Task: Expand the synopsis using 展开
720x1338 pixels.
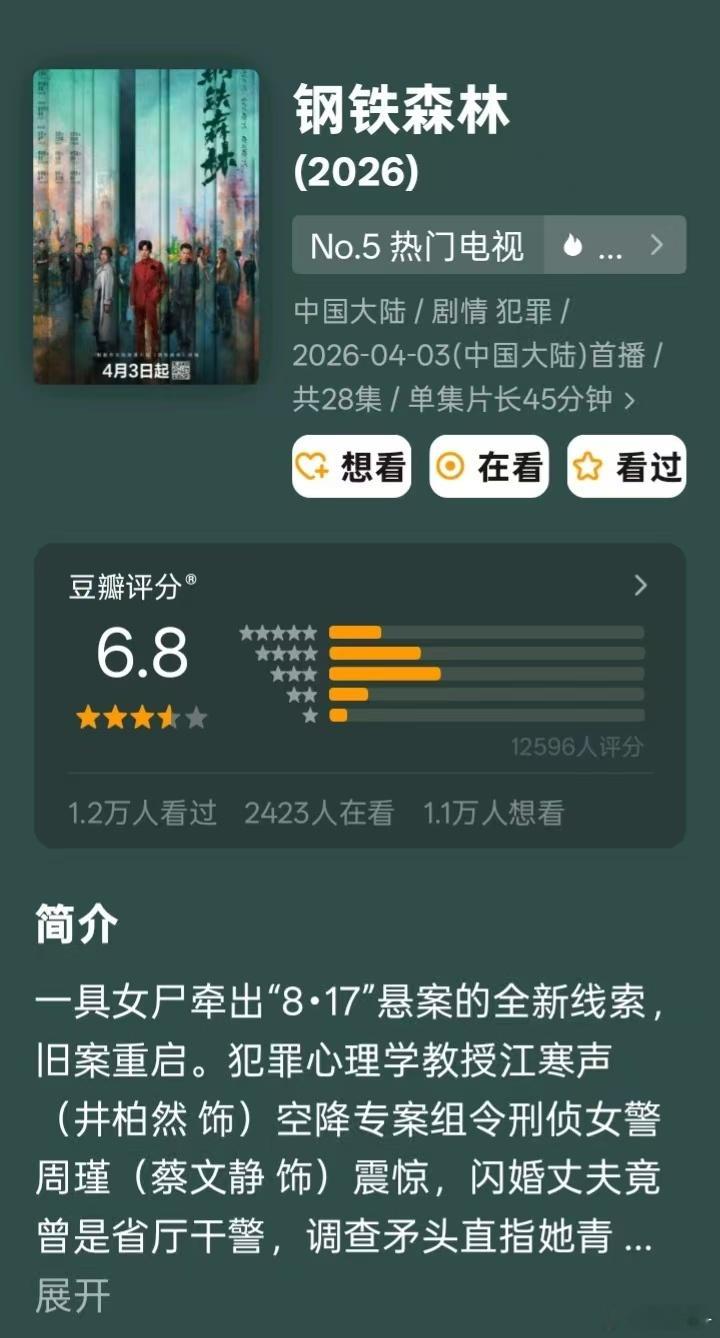Action: (71, 1297)
